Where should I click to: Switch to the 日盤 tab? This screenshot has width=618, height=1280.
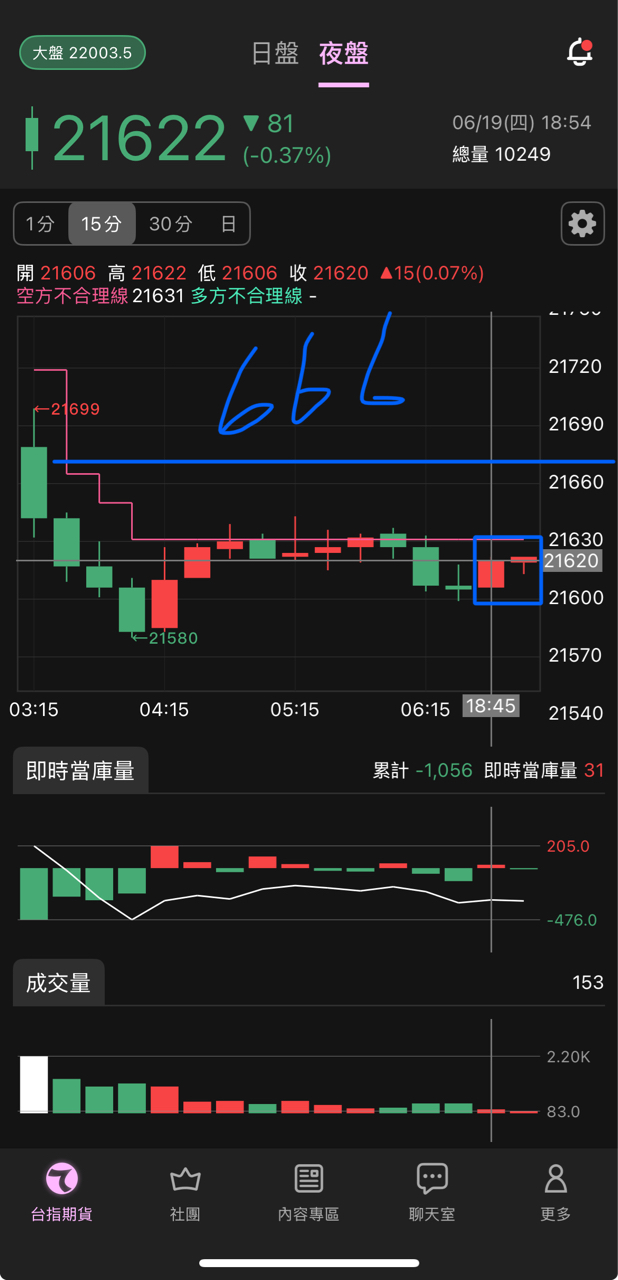coord(275,53)
